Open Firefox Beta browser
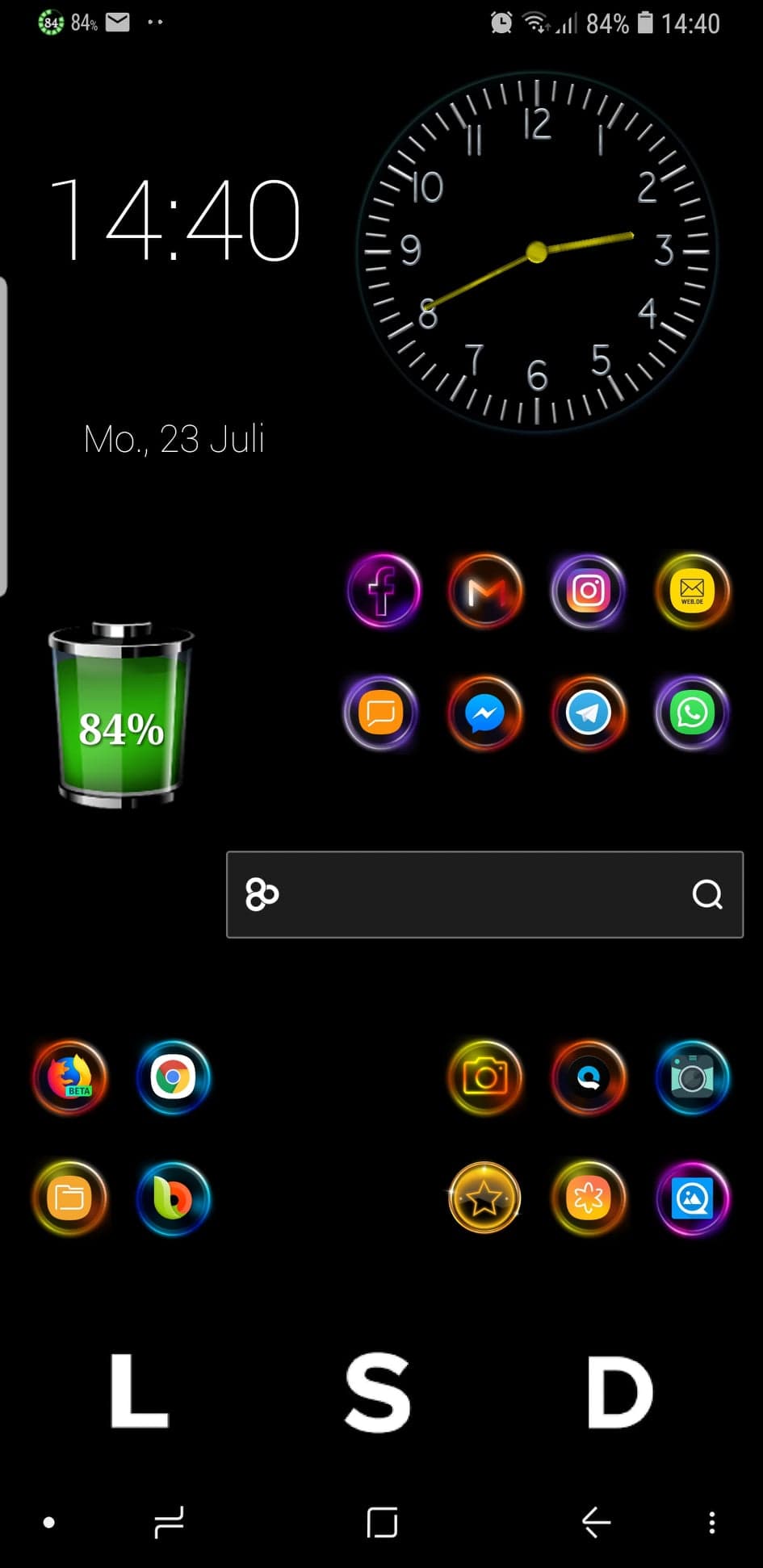This screenshot has height=1568, width=763. 70,1077
